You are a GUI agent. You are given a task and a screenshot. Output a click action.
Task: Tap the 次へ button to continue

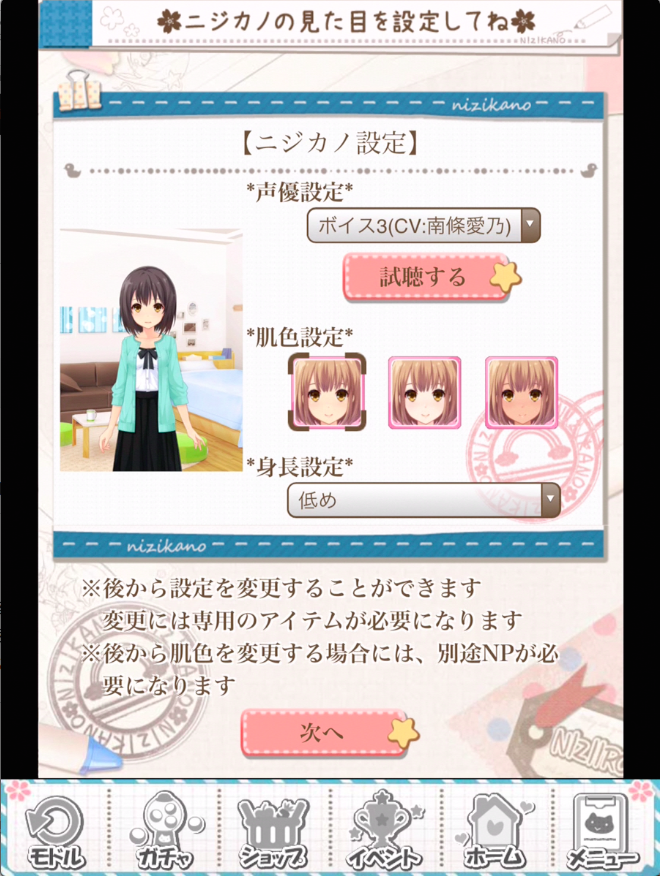324,734
